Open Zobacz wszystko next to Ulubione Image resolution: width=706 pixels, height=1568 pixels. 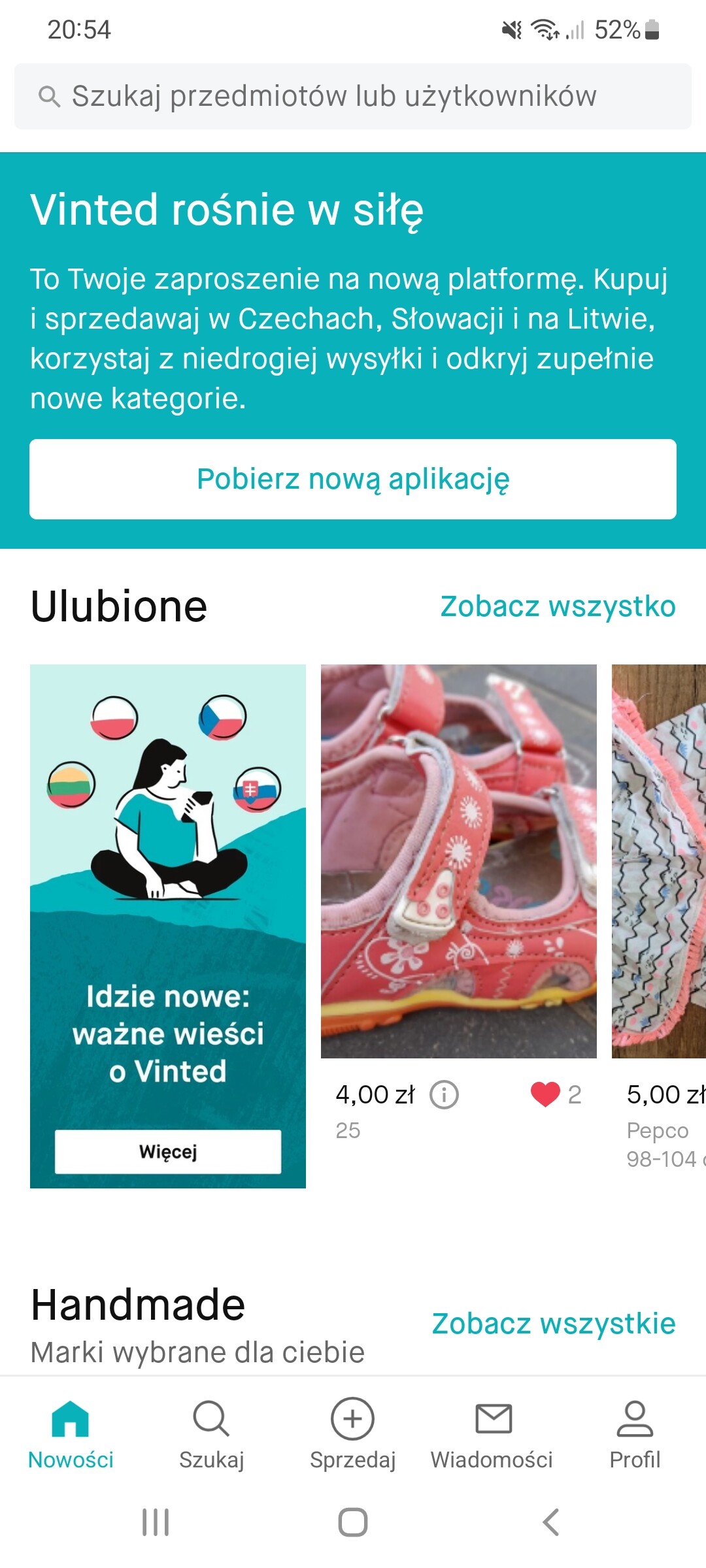click(558, 606)
